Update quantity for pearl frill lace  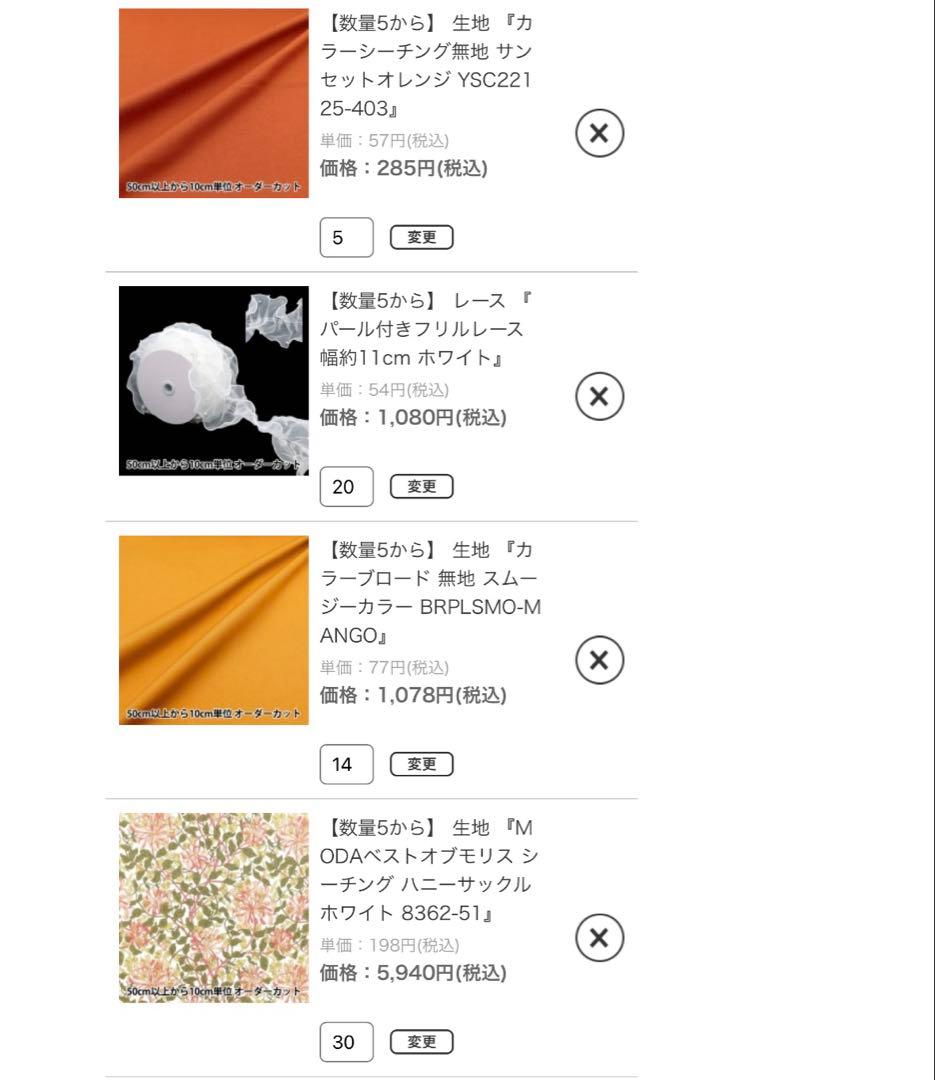pyautogui.click(x=422, y=487)
